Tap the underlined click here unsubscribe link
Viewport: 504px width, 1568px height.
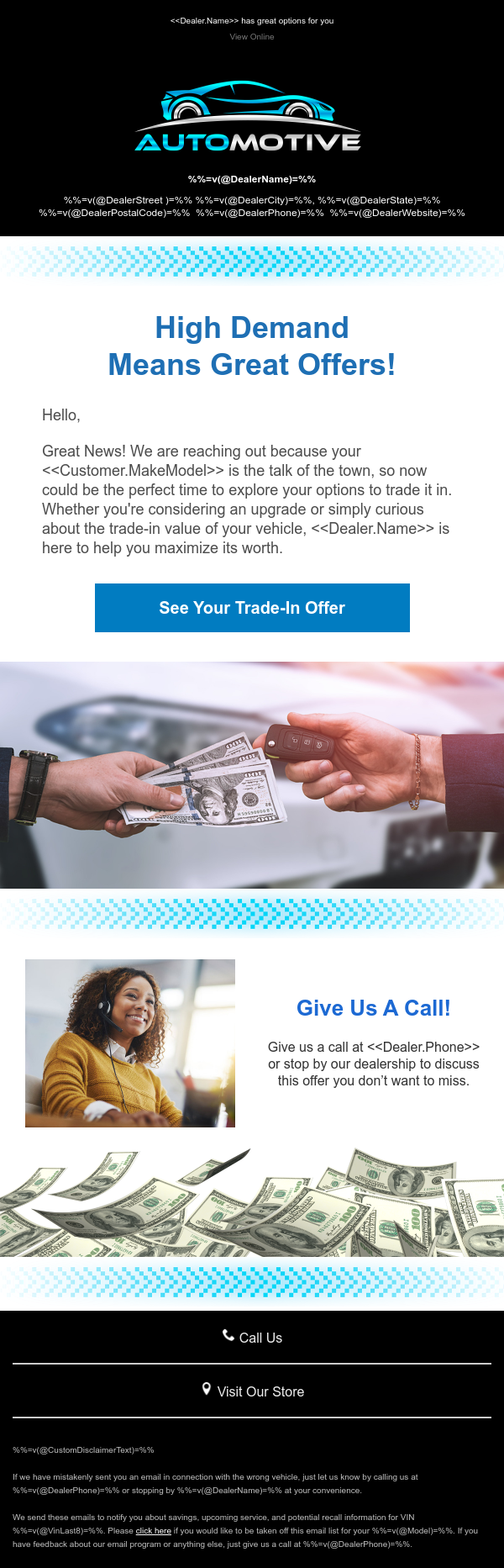pyautogui.click(x=153, y=1531)
